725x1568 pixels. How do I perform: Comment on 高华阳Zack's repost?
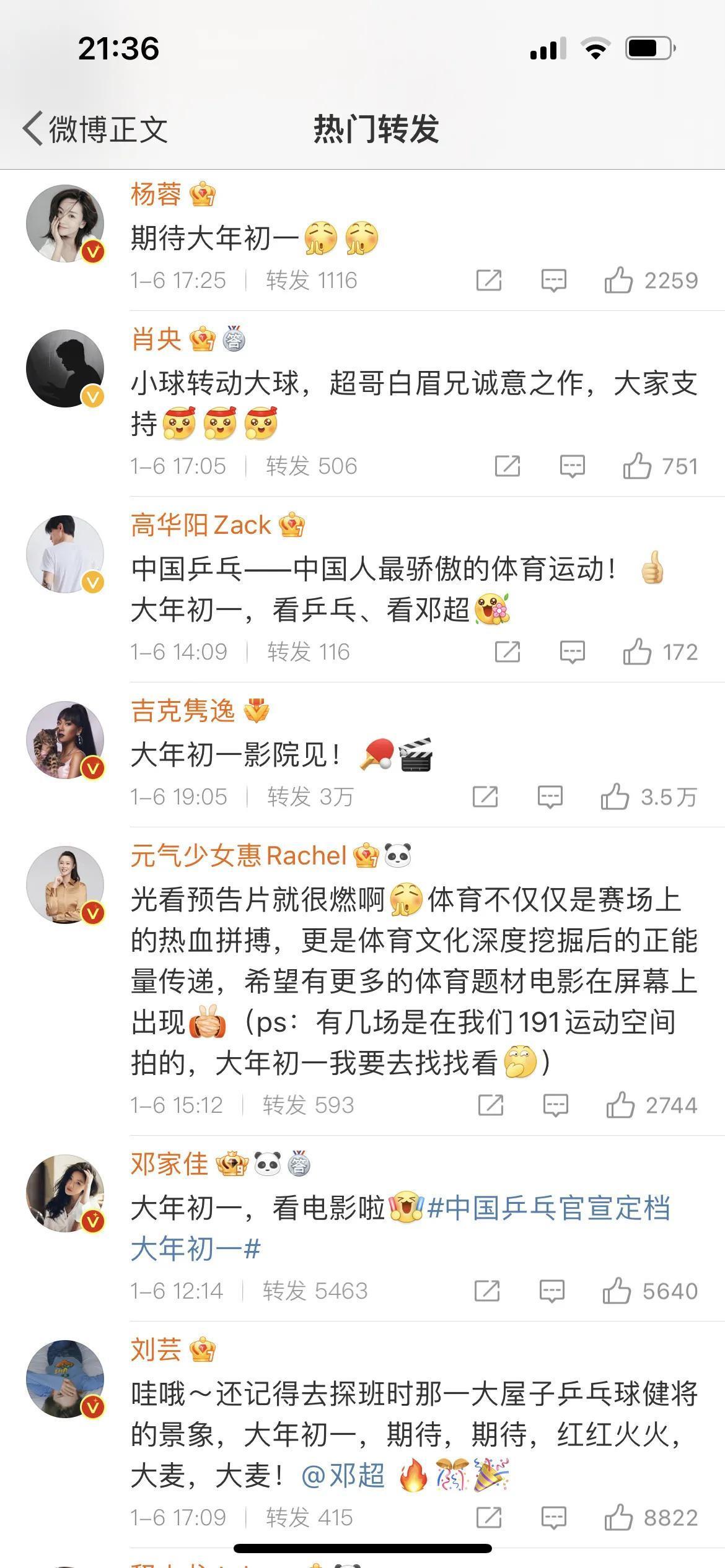click(572, 652)
